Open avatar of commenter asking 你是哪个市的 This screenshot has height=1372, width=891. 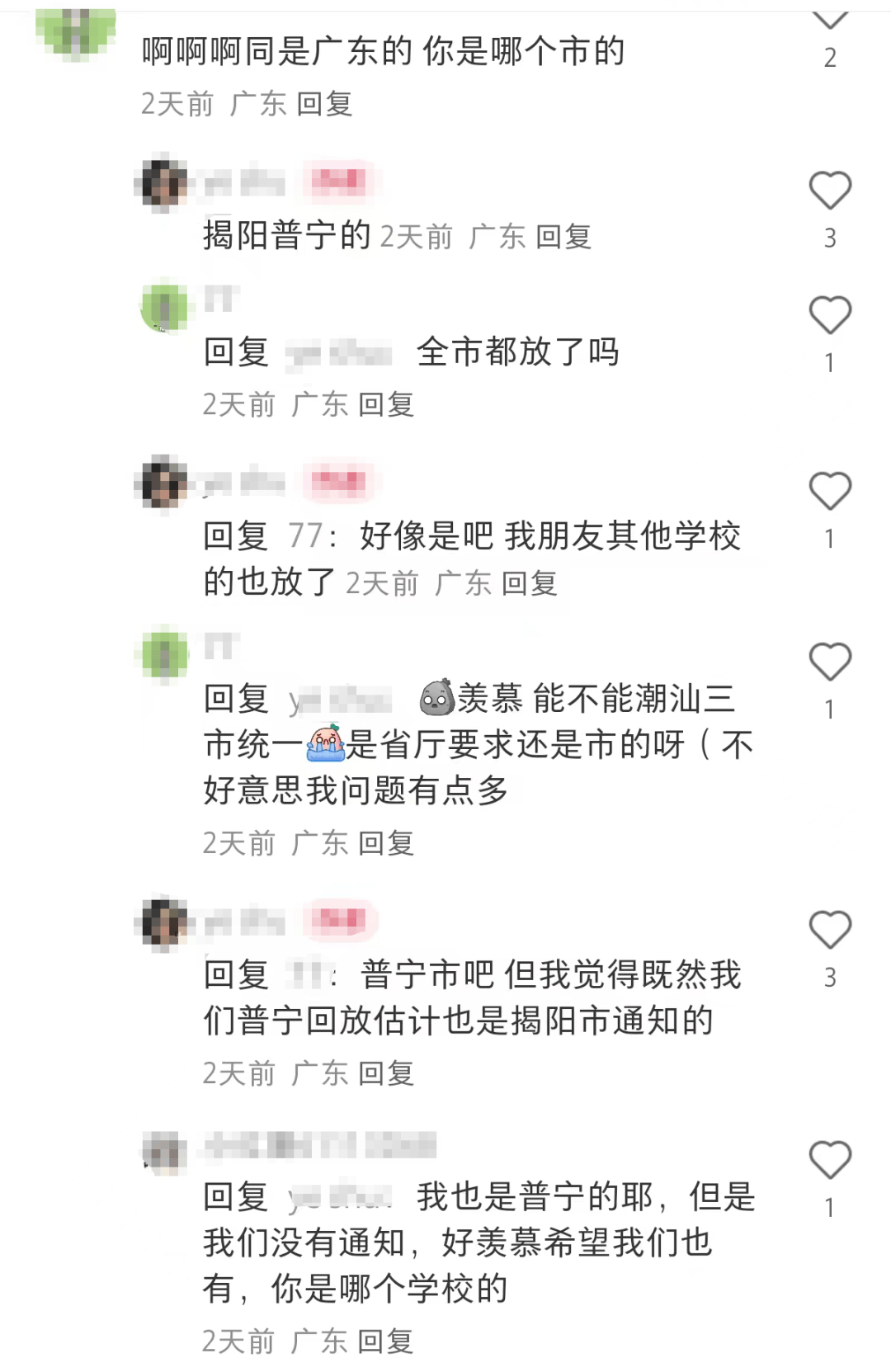coord(76,33)
